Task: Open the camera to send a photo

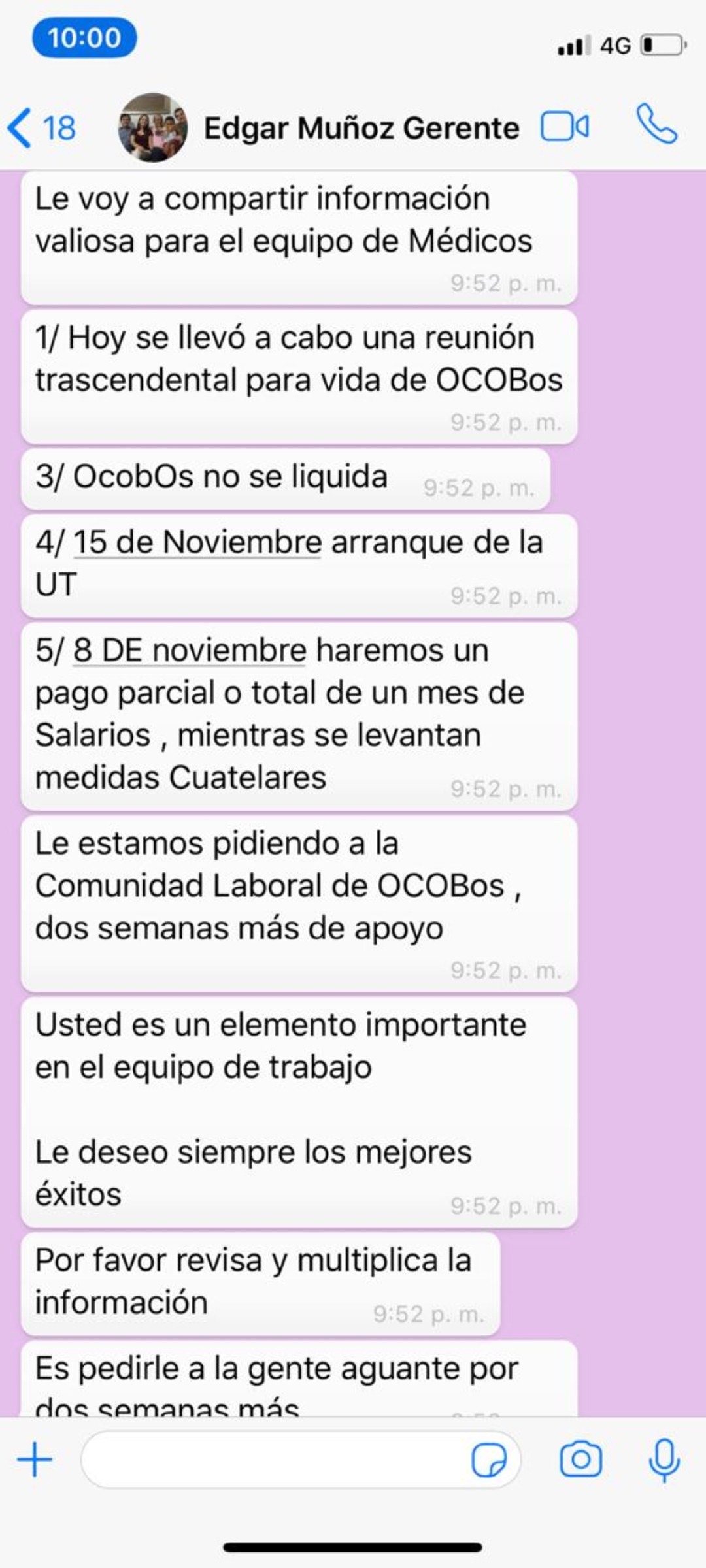Action: pos(580,1460)
